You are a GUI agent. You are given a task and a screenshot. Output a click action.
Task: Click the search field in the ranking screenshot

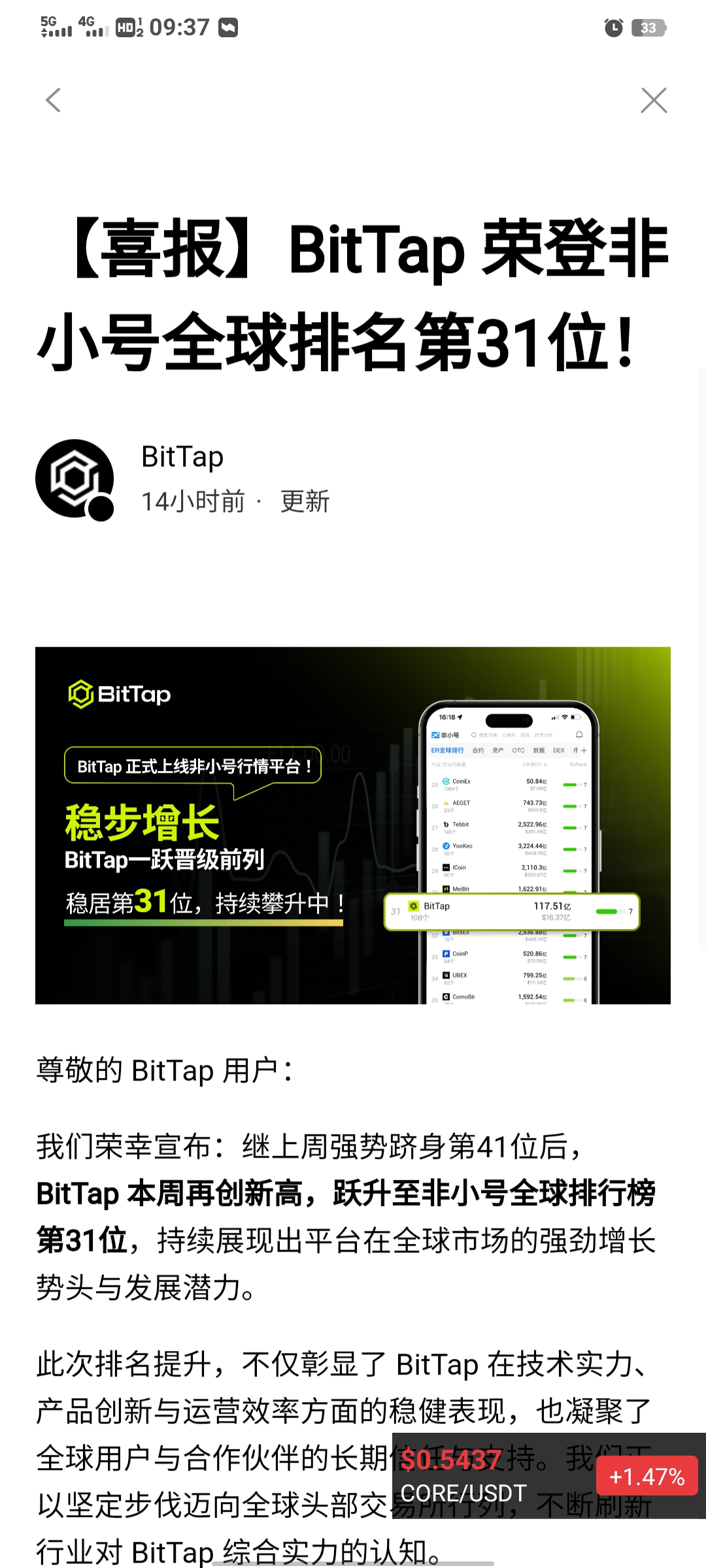click(509, 734)
